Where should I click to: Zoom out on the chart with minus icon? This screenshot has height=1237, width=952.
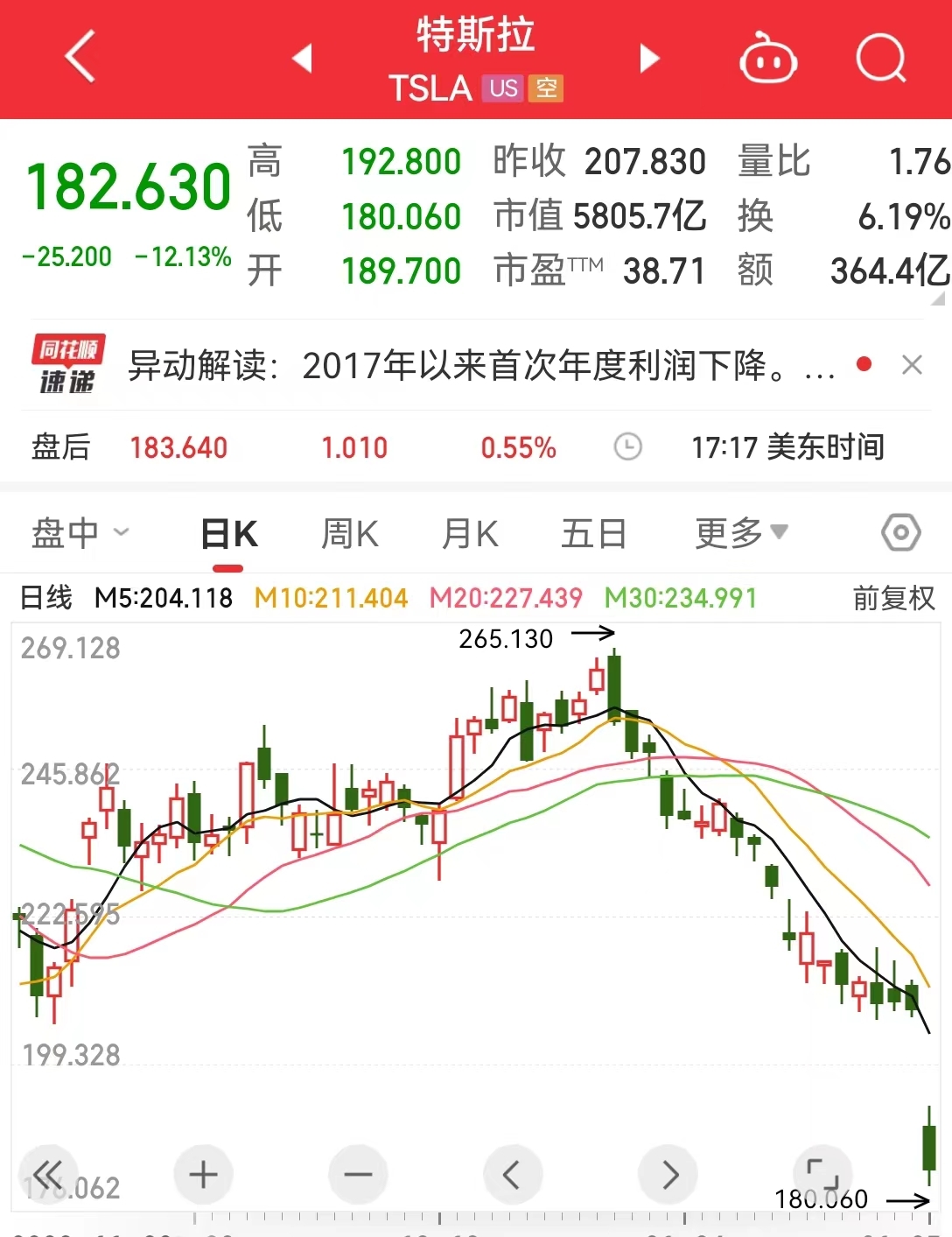(x=358, y=1174)
